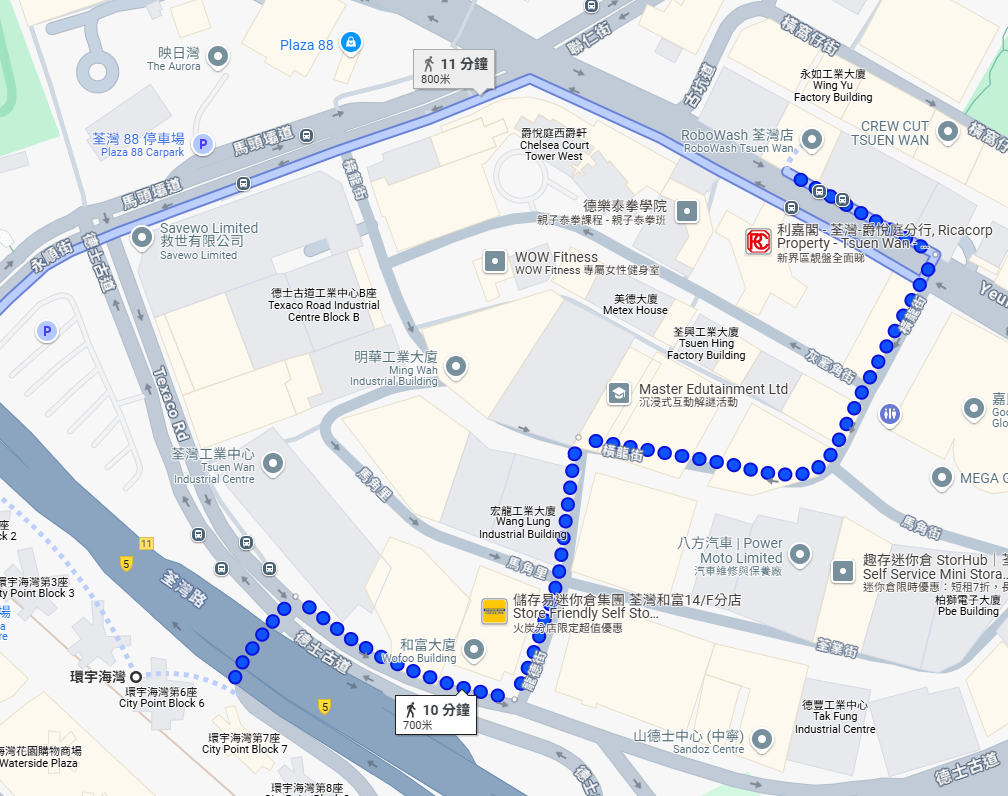Open the Master Edutainment Ltd marker

click(619, 393)
